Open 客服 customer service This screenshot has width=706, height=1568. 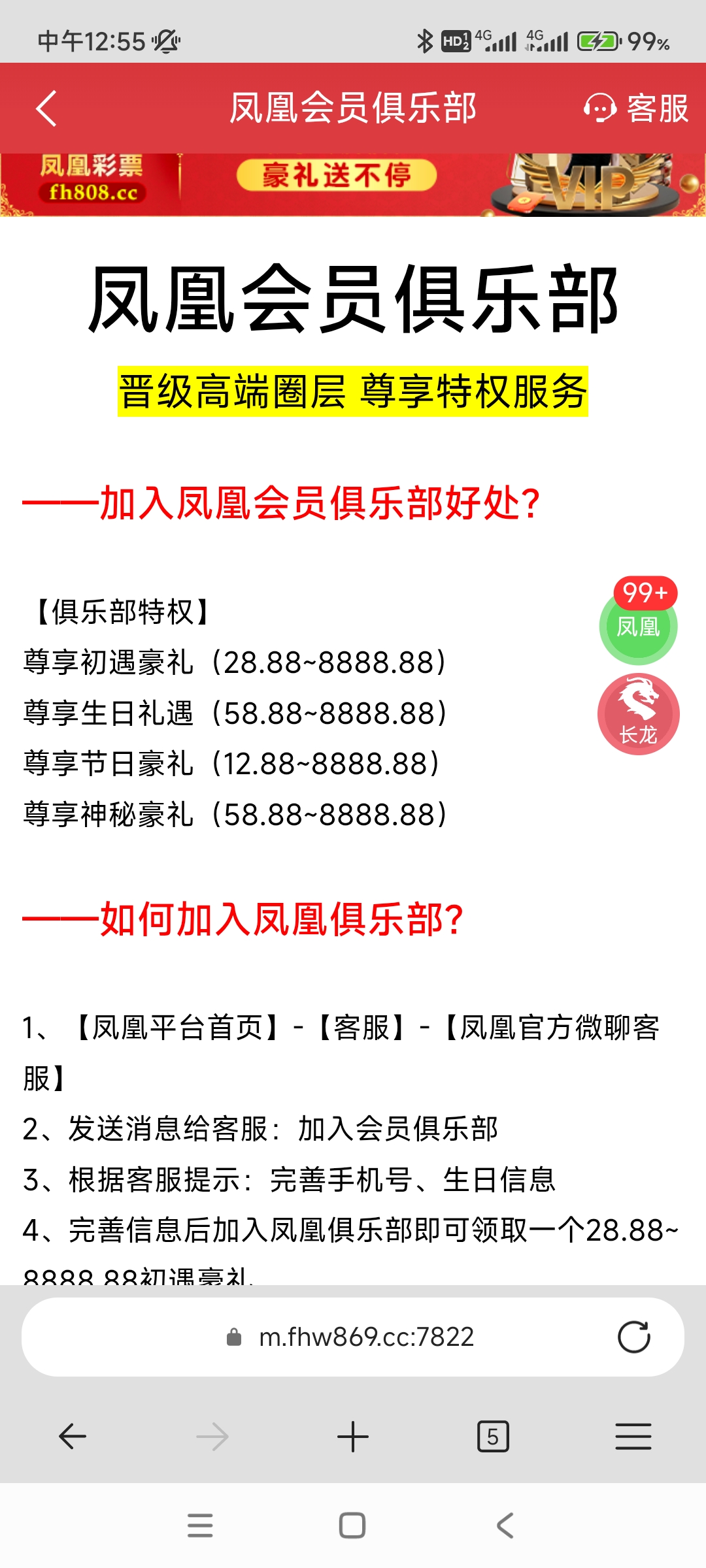(x=636, y=108)
